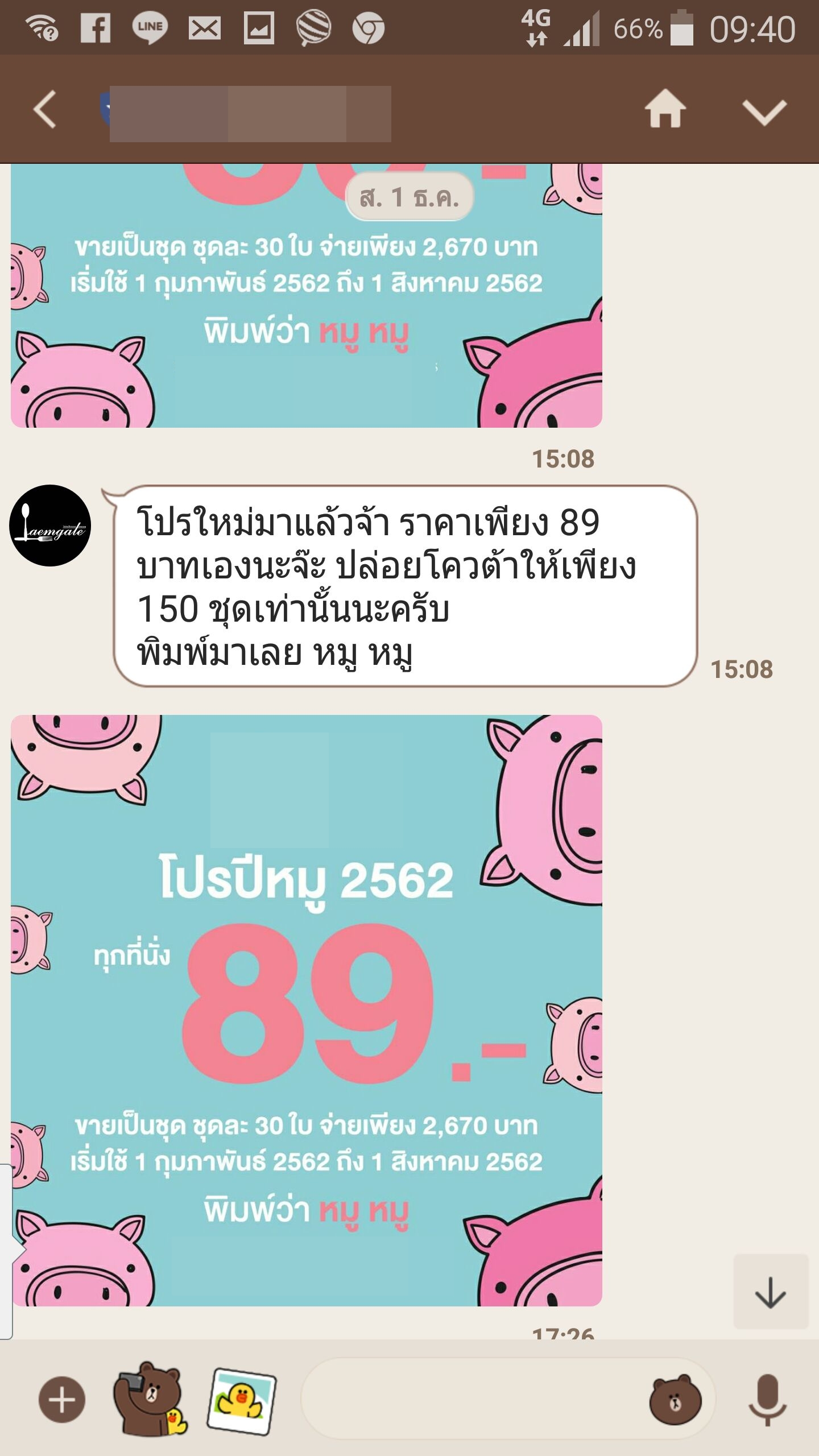819x1456 pixels.
Task: Expand the chat options dropdown arrow
Action: [x=765, y=111]
